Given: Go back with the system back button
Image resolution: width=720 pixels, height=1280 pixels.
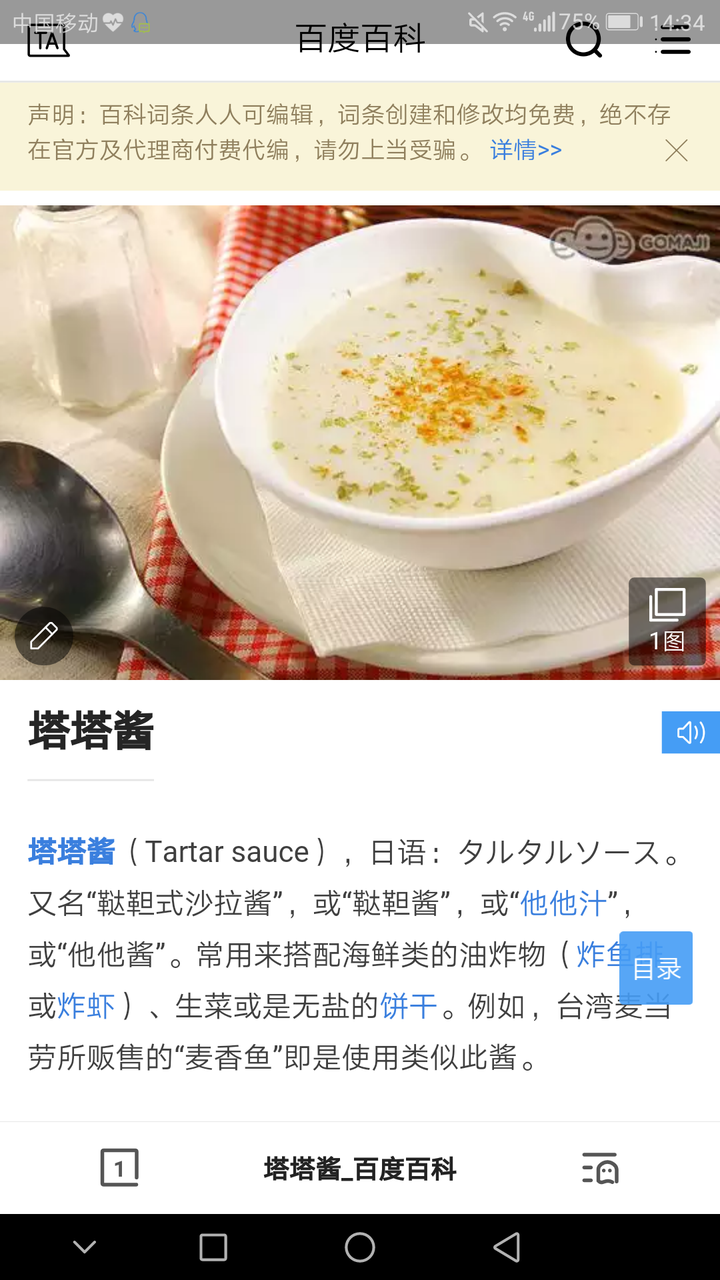Looking at the screenshot, I should click(x=507, y=1247).
